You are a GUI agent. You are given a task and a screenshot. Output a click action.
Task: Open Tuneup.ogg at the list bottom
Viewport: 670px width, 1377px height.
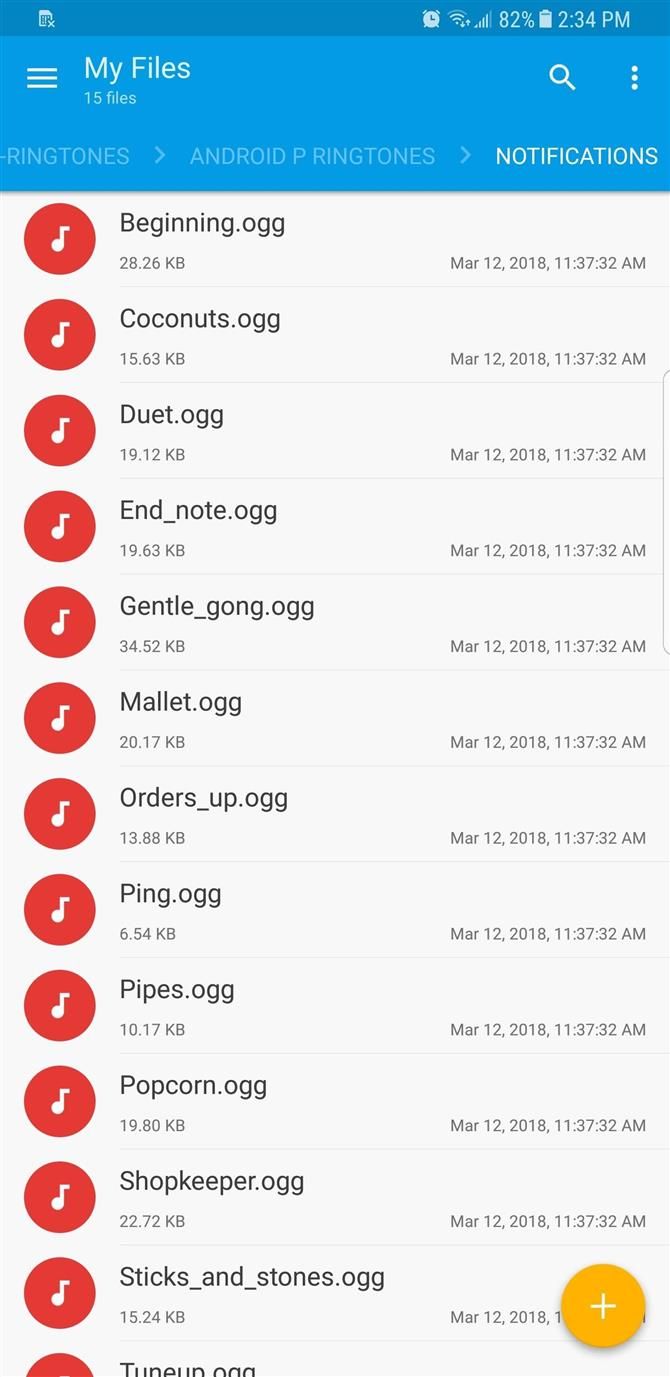[x=188, y=1368]
